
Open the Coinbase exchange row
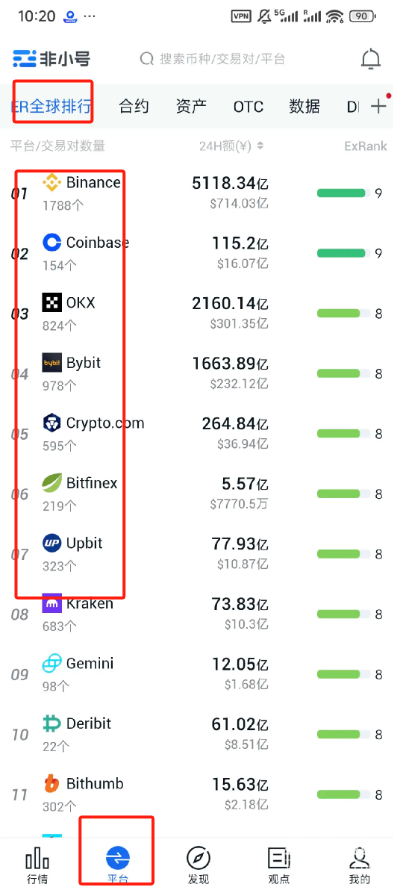(196, 253)
